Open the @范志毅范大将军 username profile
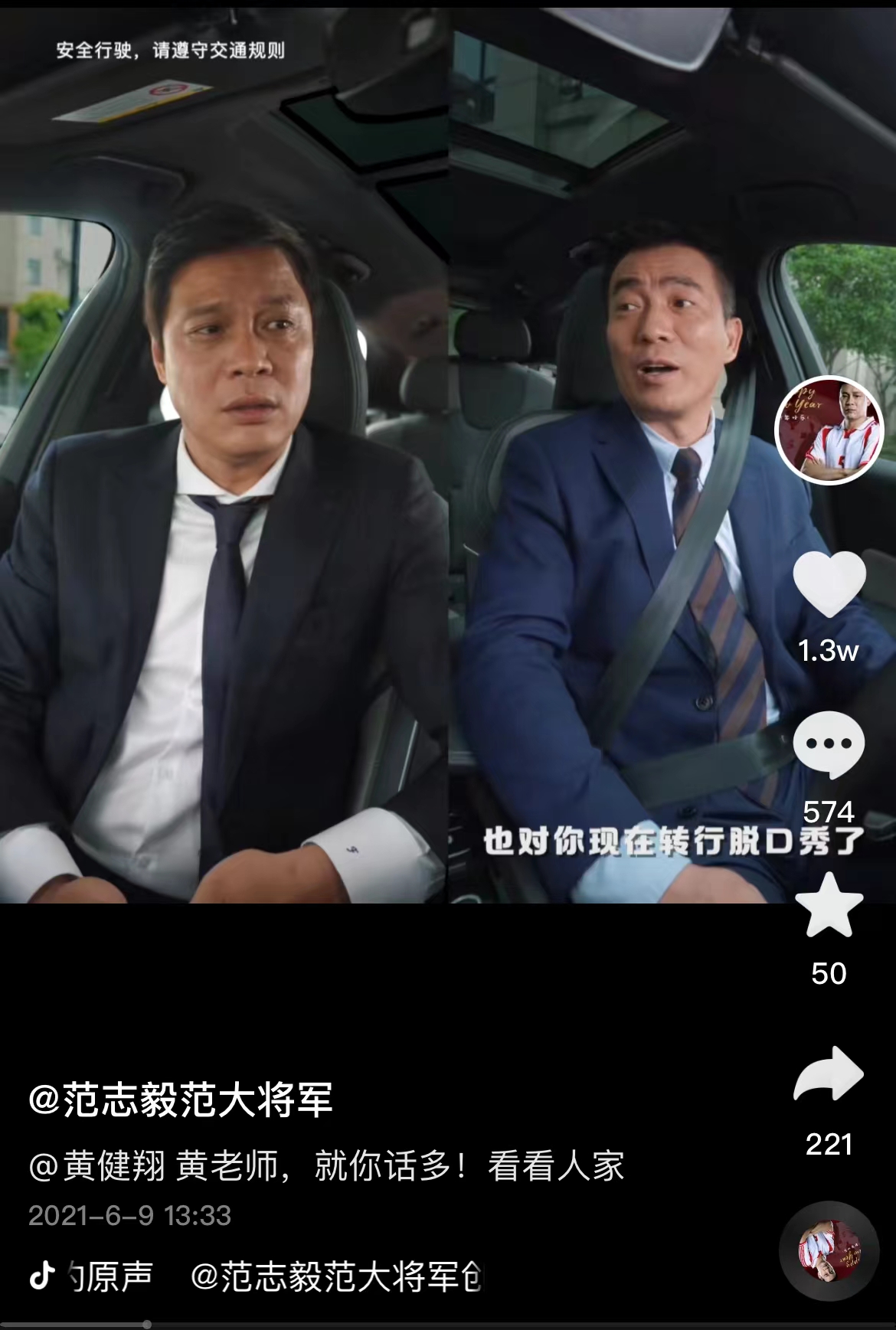The height and width of the screenshot is (1330, 896). [x=176, y=1100]
